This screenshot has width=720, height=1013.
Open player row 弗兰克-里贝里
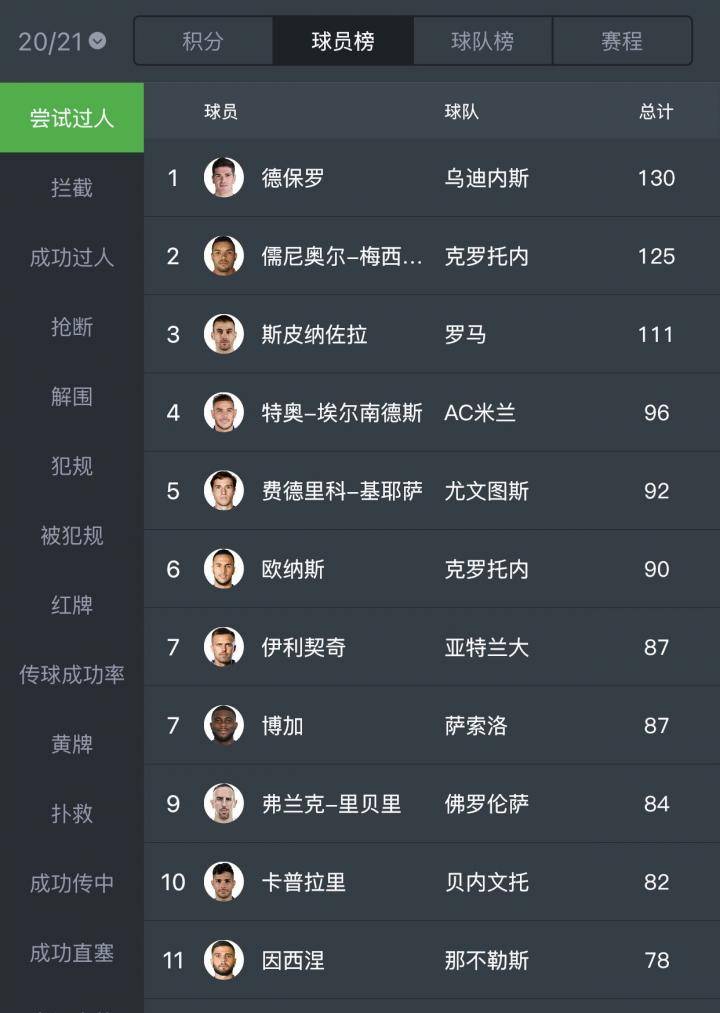coord(432,804)
